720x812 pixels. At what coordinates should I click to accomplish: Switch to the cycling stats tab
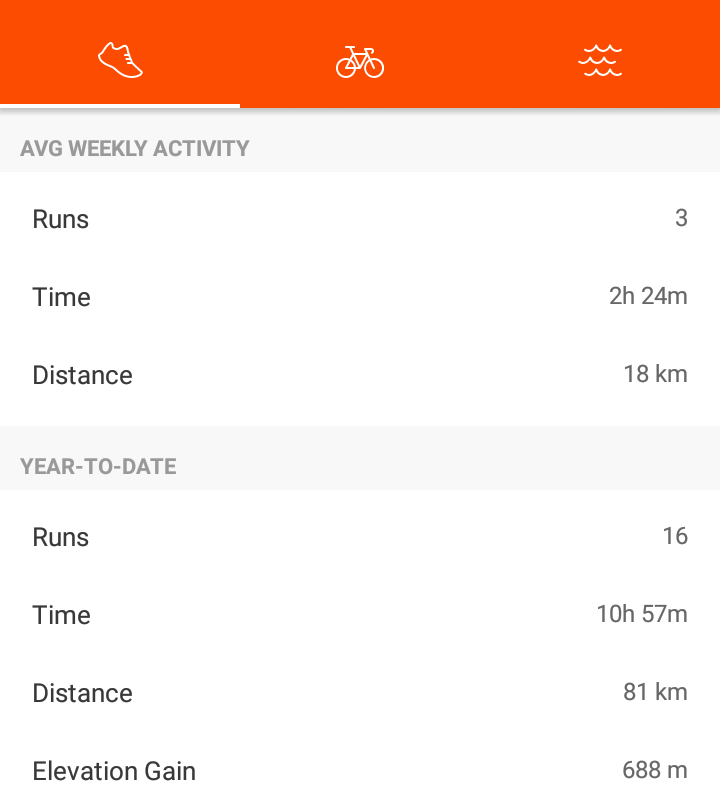[x=360, y=61]
